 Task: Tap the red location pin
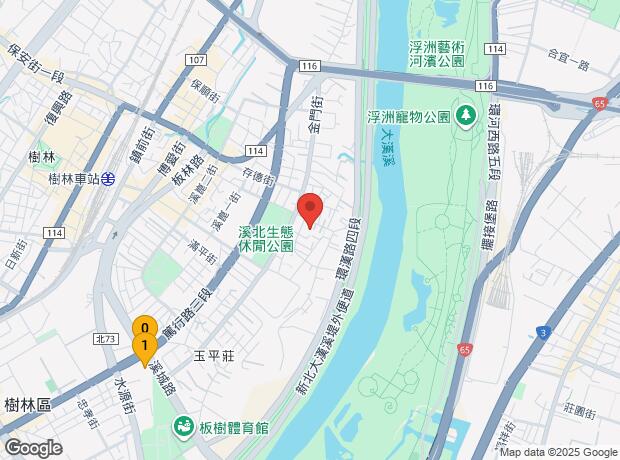tap(310, 210)
